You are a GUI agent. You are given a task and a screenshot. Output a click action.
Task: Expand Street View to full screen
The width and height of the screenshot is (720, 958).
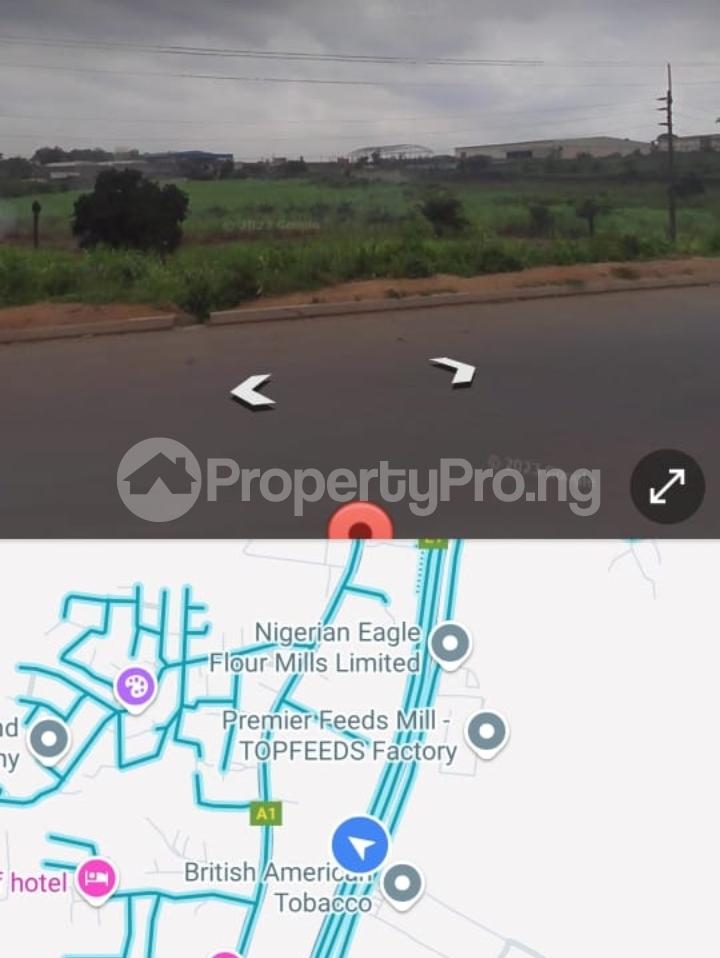pos(667,487)
